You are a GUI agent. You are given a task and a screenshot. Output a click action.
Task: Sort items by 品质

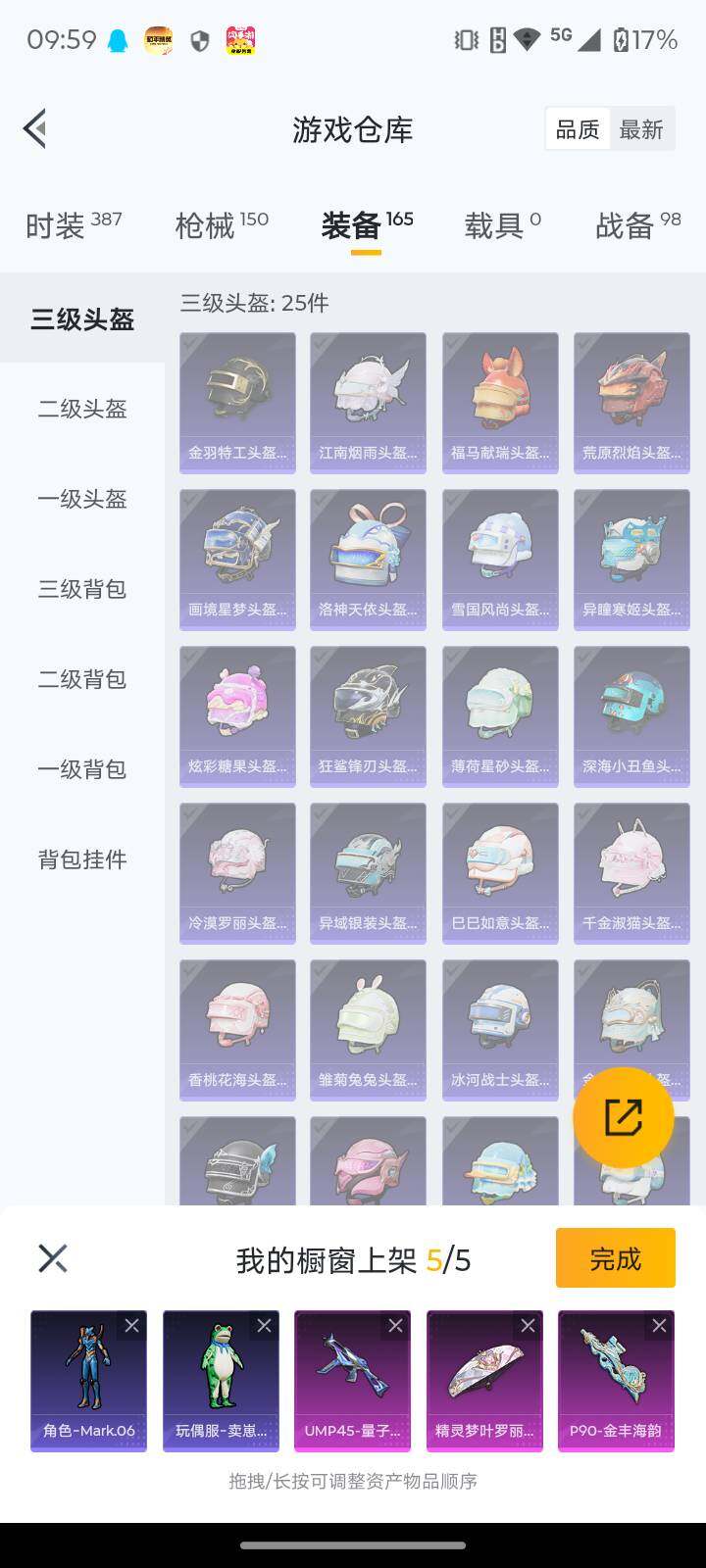[x=578, y=129]
